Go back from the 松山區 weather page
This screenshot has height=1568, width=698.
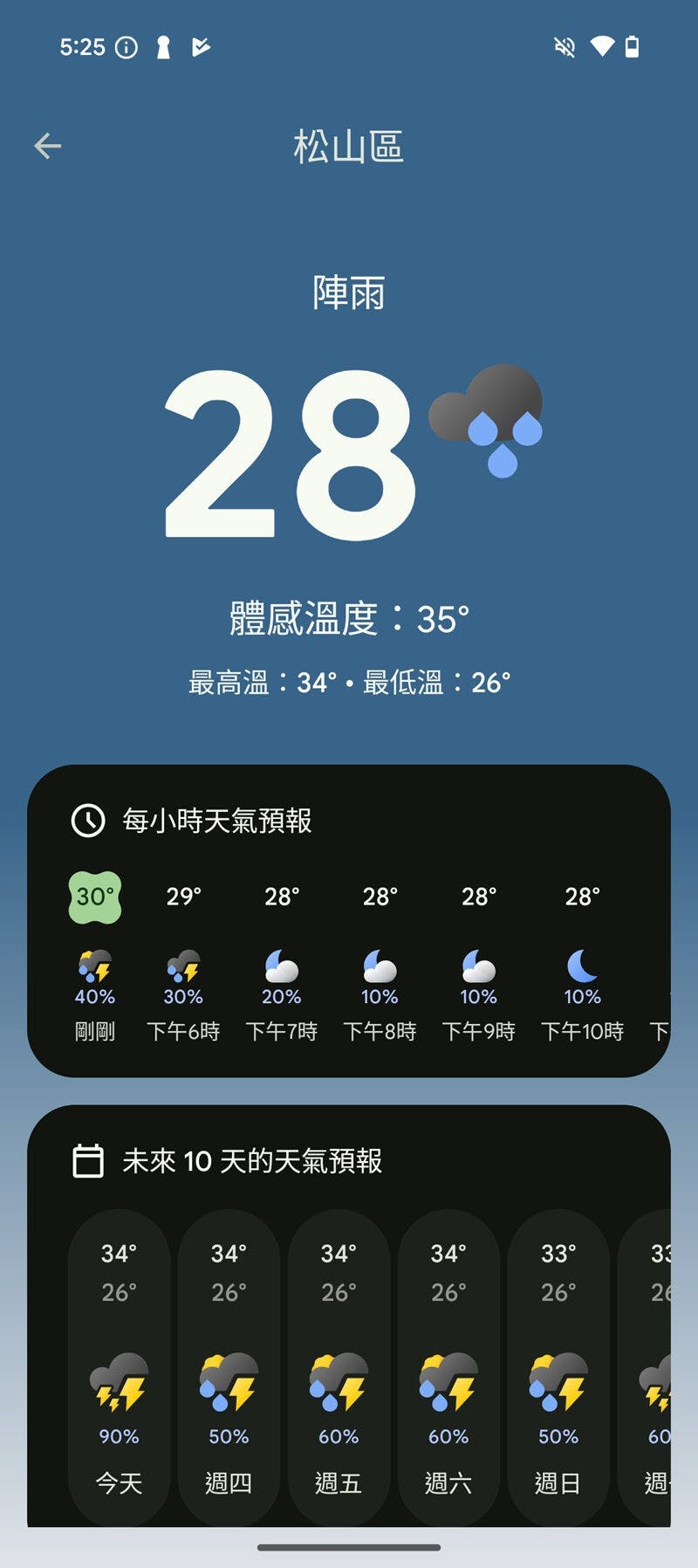click(x=48, y=146)
